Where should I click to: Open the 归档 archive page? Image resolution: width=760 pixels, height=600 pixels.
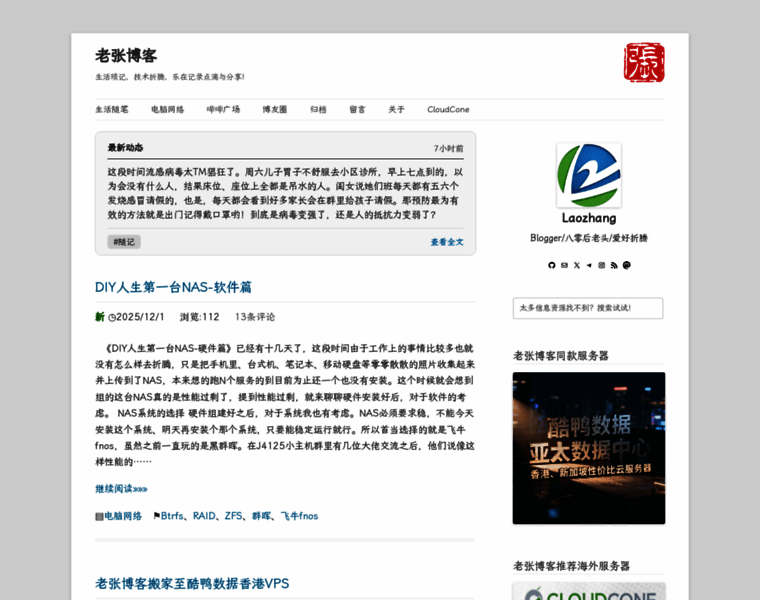[318, 109]
